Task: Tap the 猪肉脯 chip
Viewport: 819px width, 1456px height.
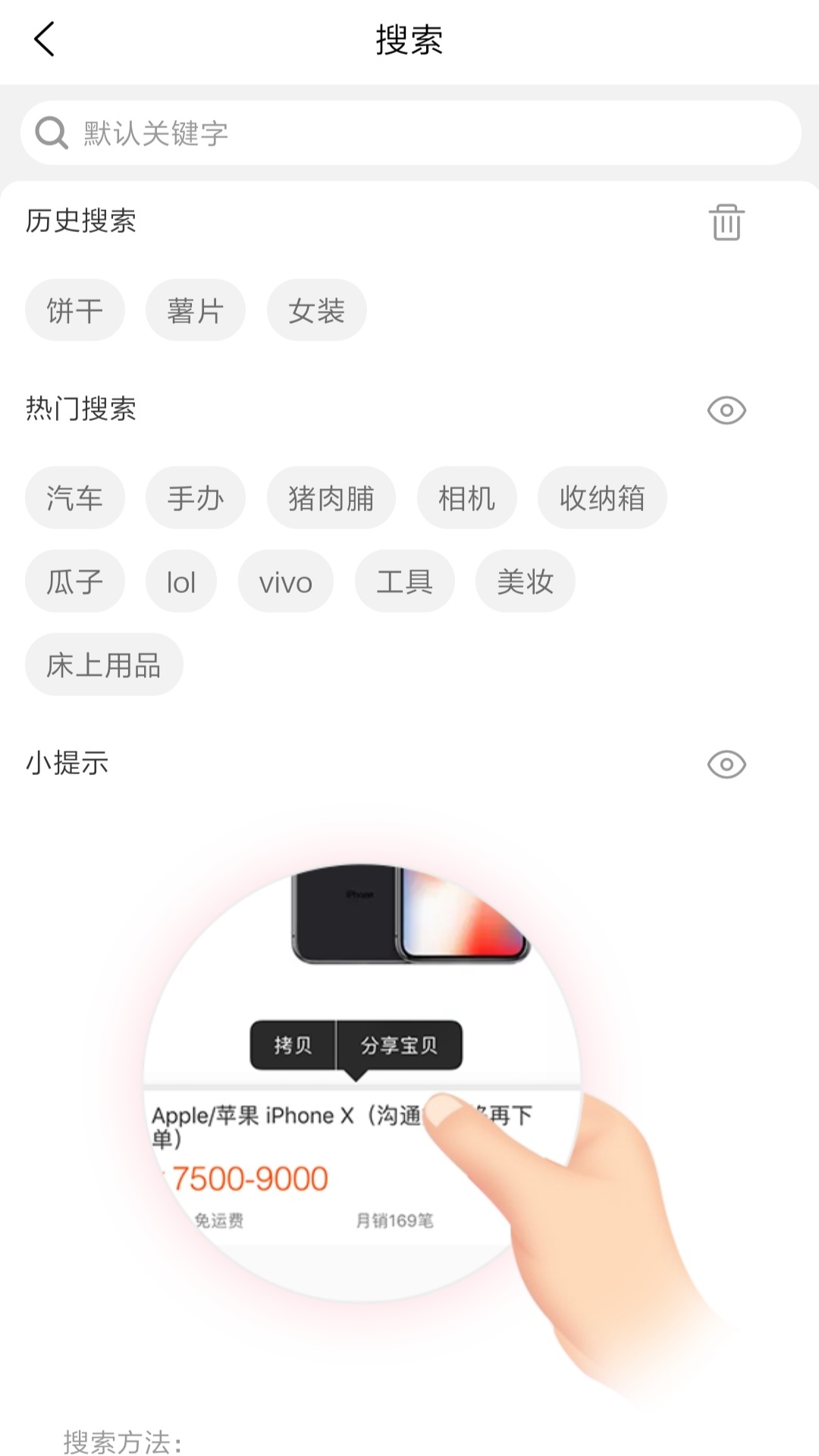Action: click(331, 498)
